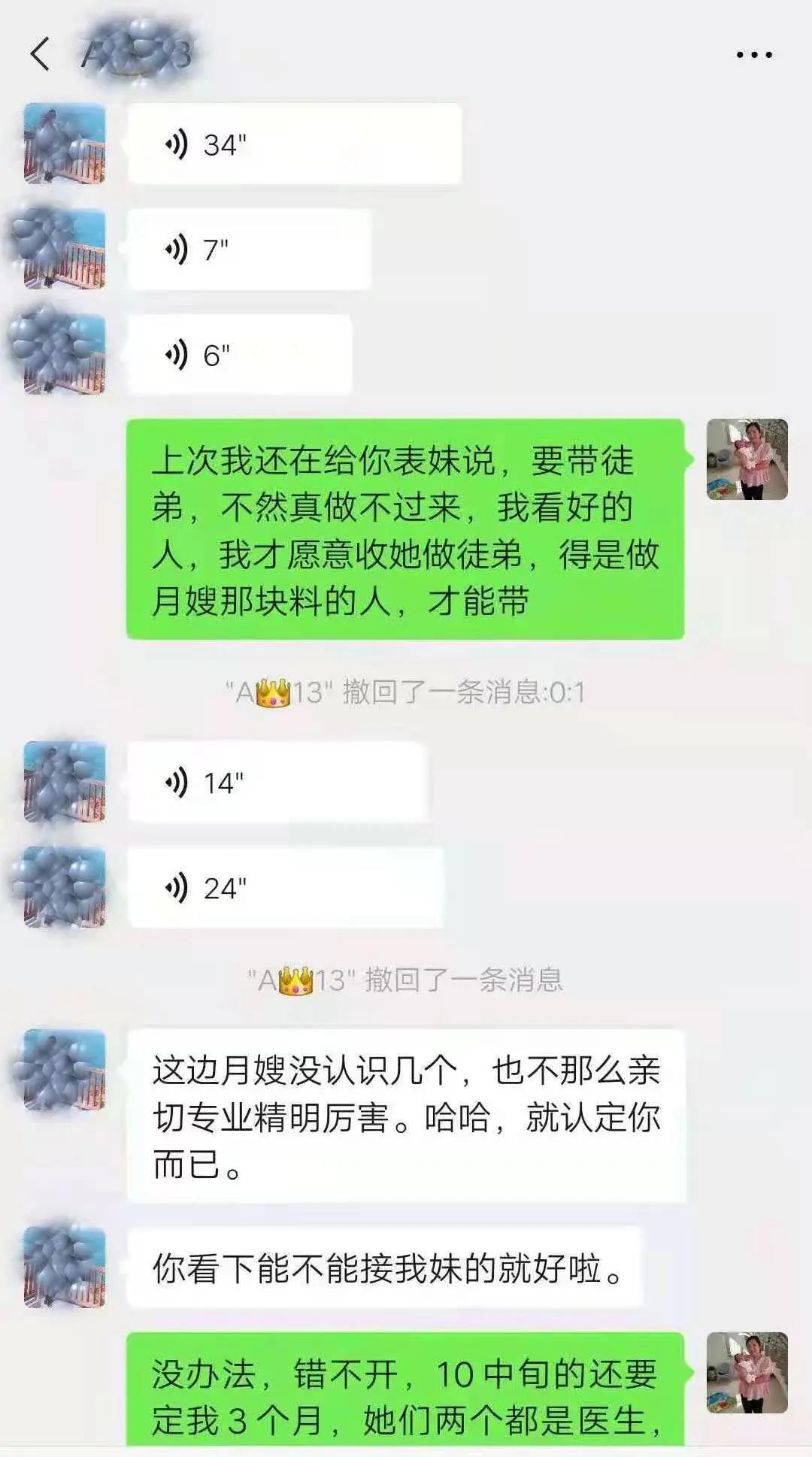Play the 24-second voice message

[285, 888]
